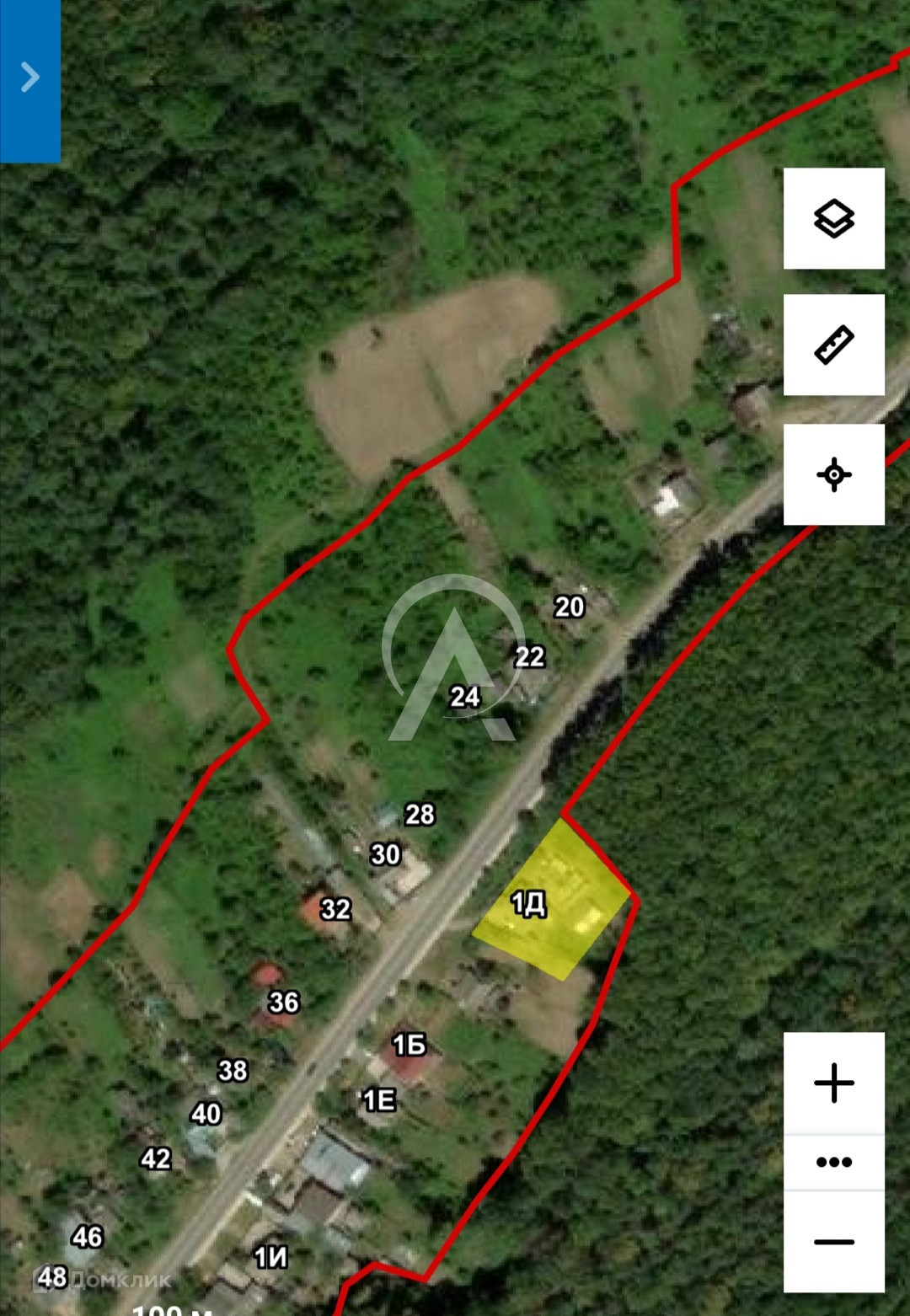This screenshot has height=1316, width=910.
Task: Expand the side panel with the arrow
Action: point(29,78)
